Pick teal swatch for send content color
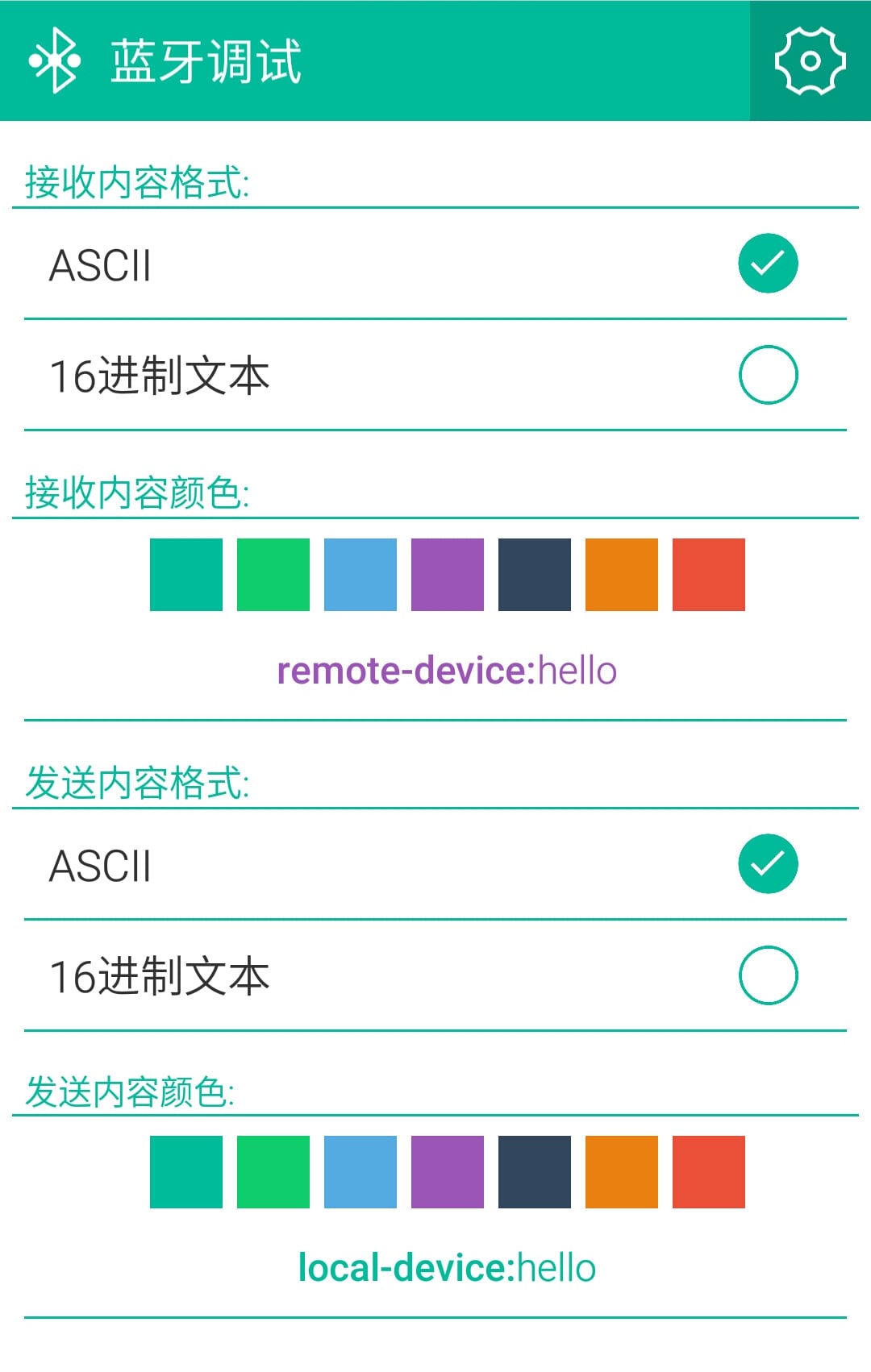Image resolution: width=871 pixels, height=1372 pixels. pos(186,1172)
